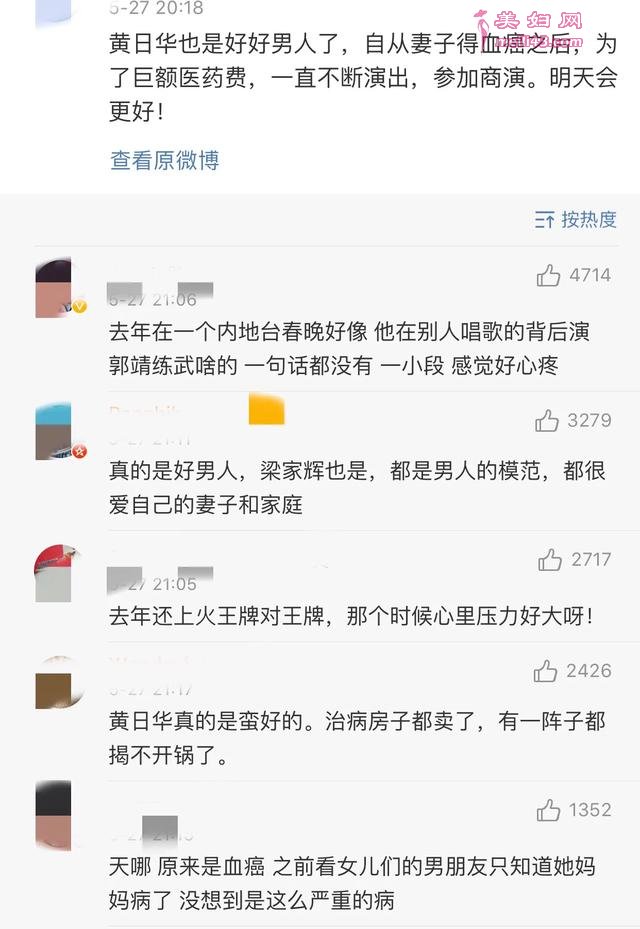Like the 王牌对王牌 comment
This screenshot has width=640, height=929.
click(550, 560)
